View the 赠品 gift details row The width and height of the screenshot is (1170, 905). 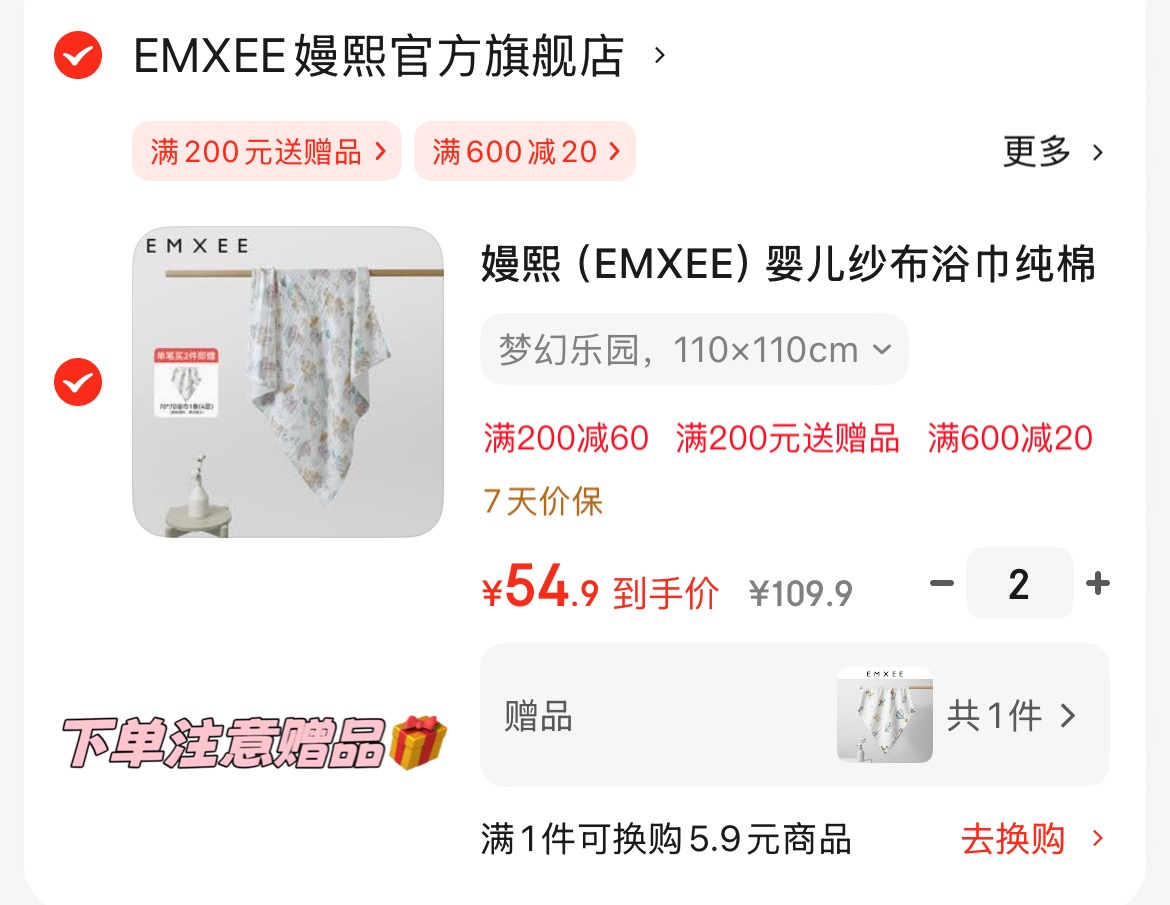[794, 716]
